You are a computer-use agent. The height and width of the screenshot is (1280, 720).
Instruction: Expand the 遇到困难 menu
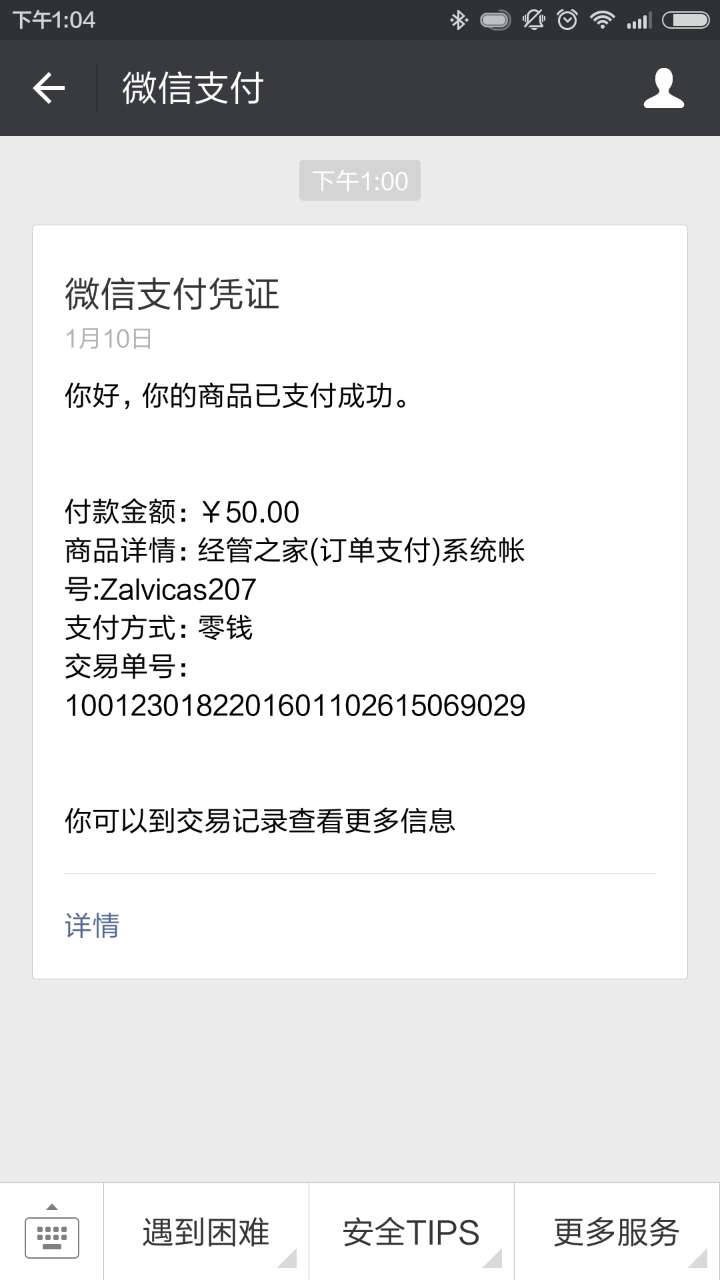206,1232
